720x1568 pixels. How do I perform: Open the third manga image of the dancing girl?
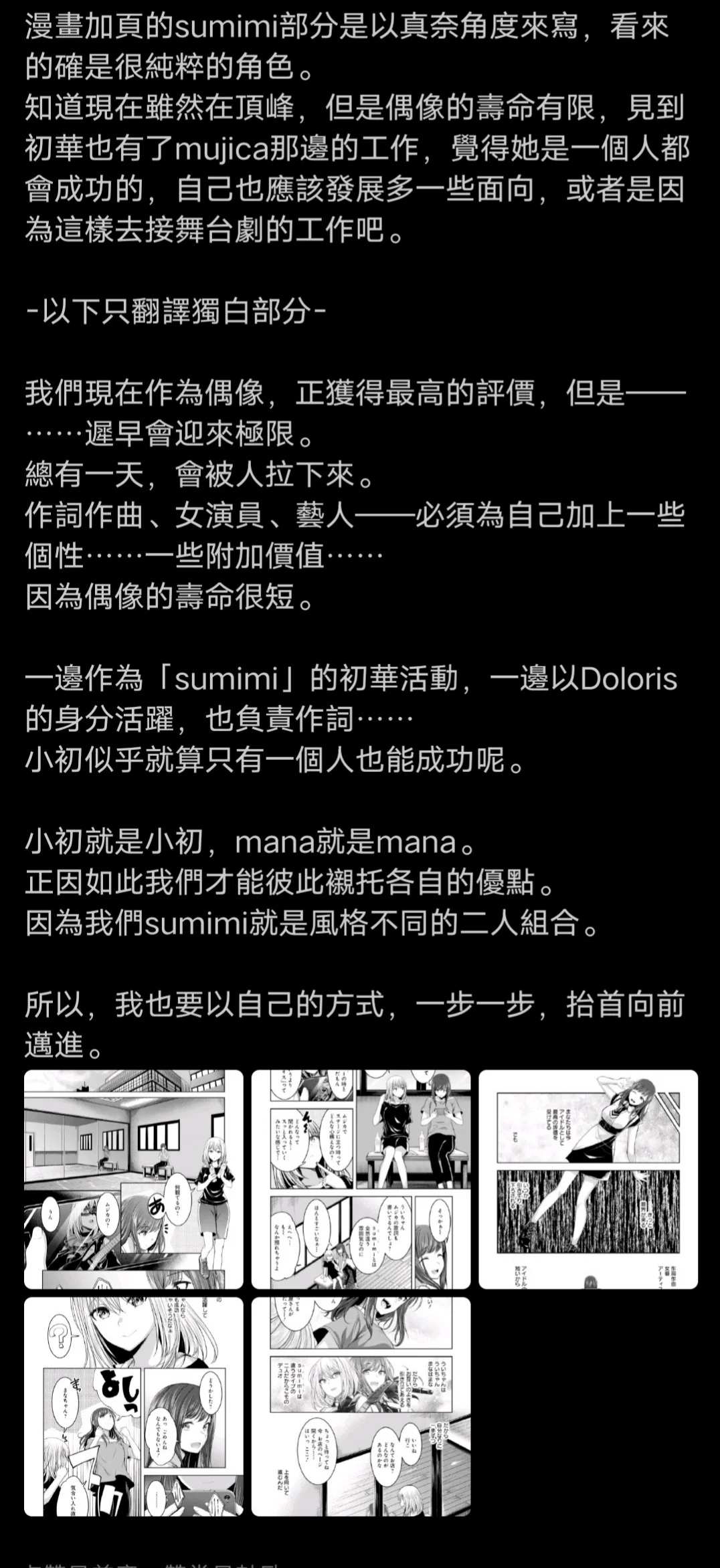588,1179
